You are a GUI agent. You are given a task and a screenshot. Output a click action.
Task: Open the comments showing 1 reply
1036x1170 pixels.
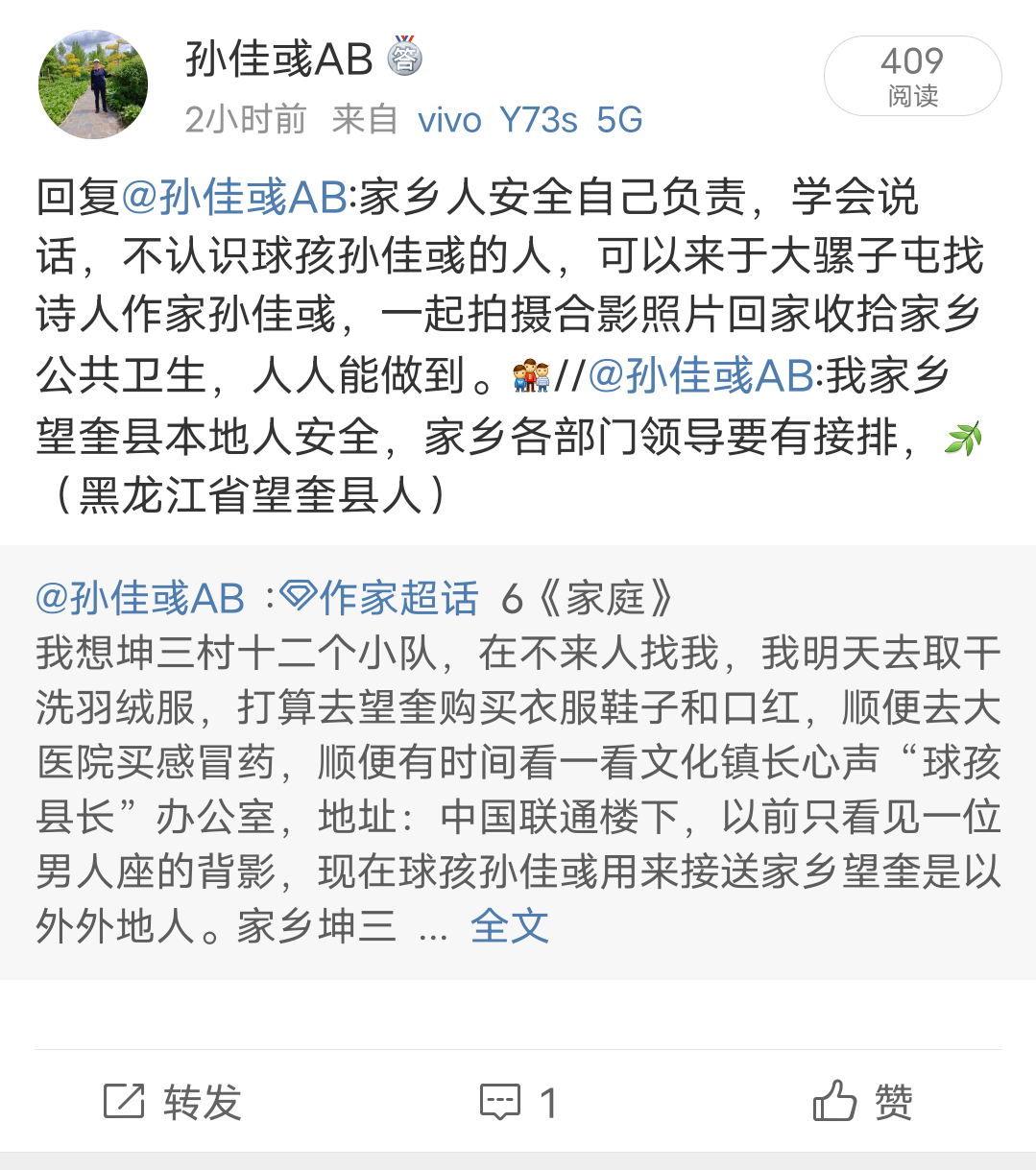(x=518, y=1102)
